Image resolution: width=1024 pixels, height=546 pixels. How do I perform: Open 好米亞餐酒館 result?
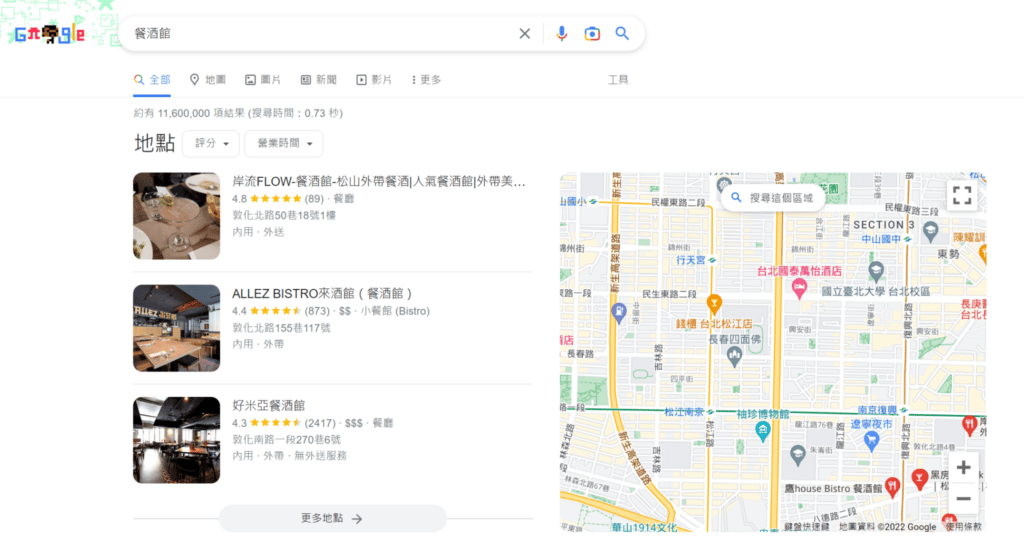coord(269,406)
